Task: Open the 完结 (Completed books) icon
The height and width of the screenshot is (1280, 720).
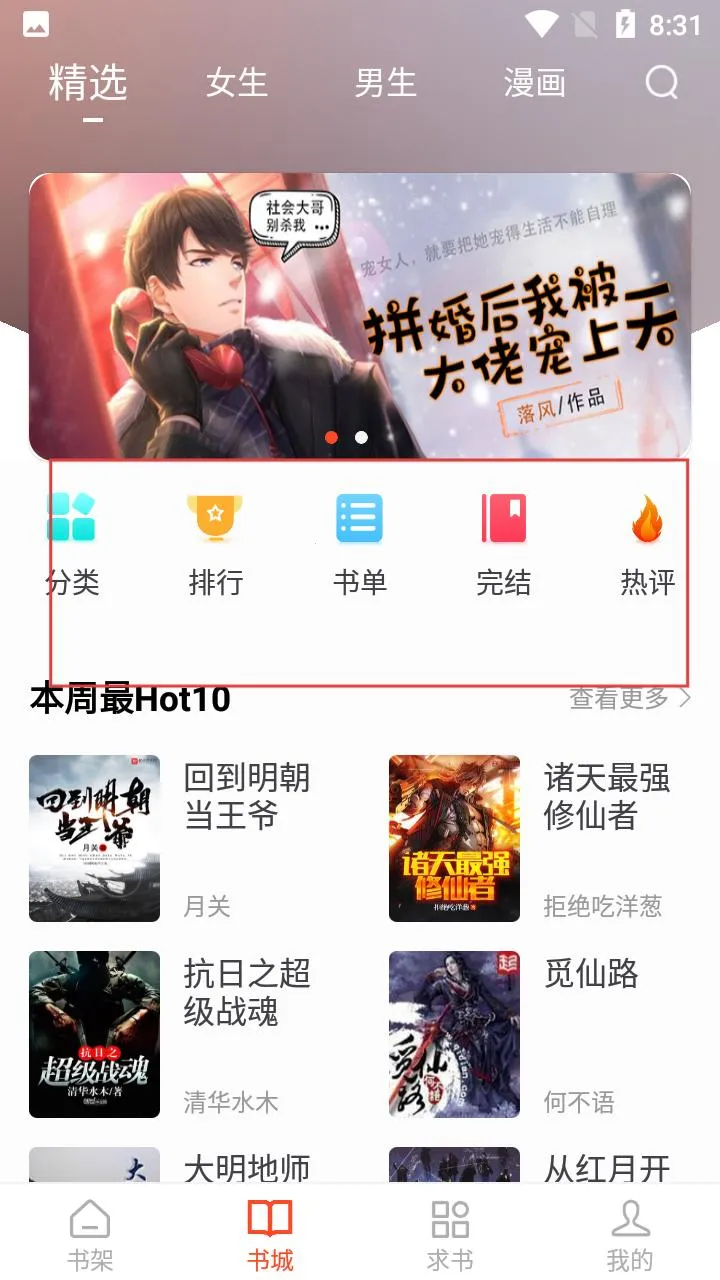Action: [503, 519]
